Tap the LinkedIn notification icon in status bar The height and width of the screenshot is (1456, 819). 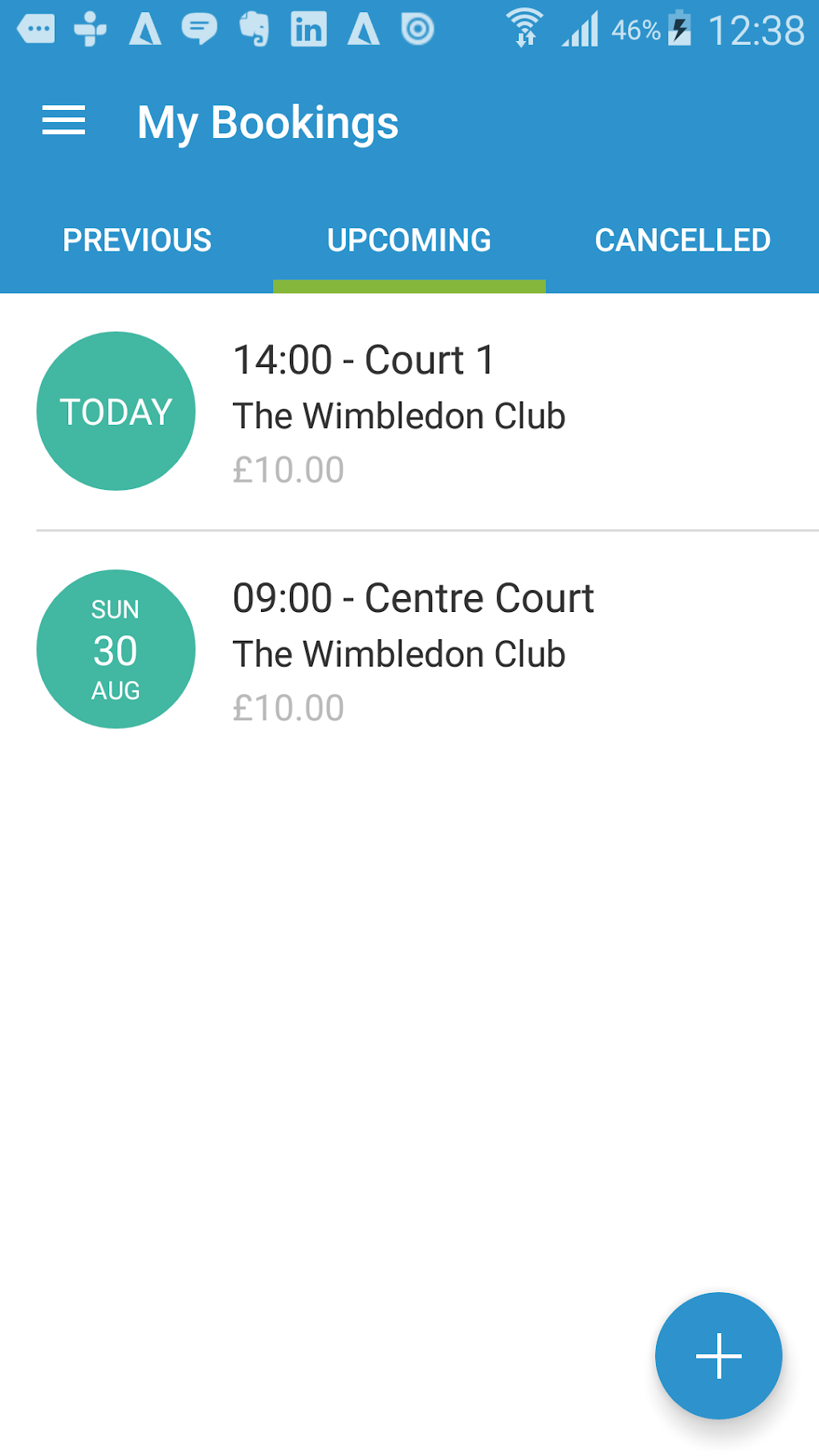point(309,30)
